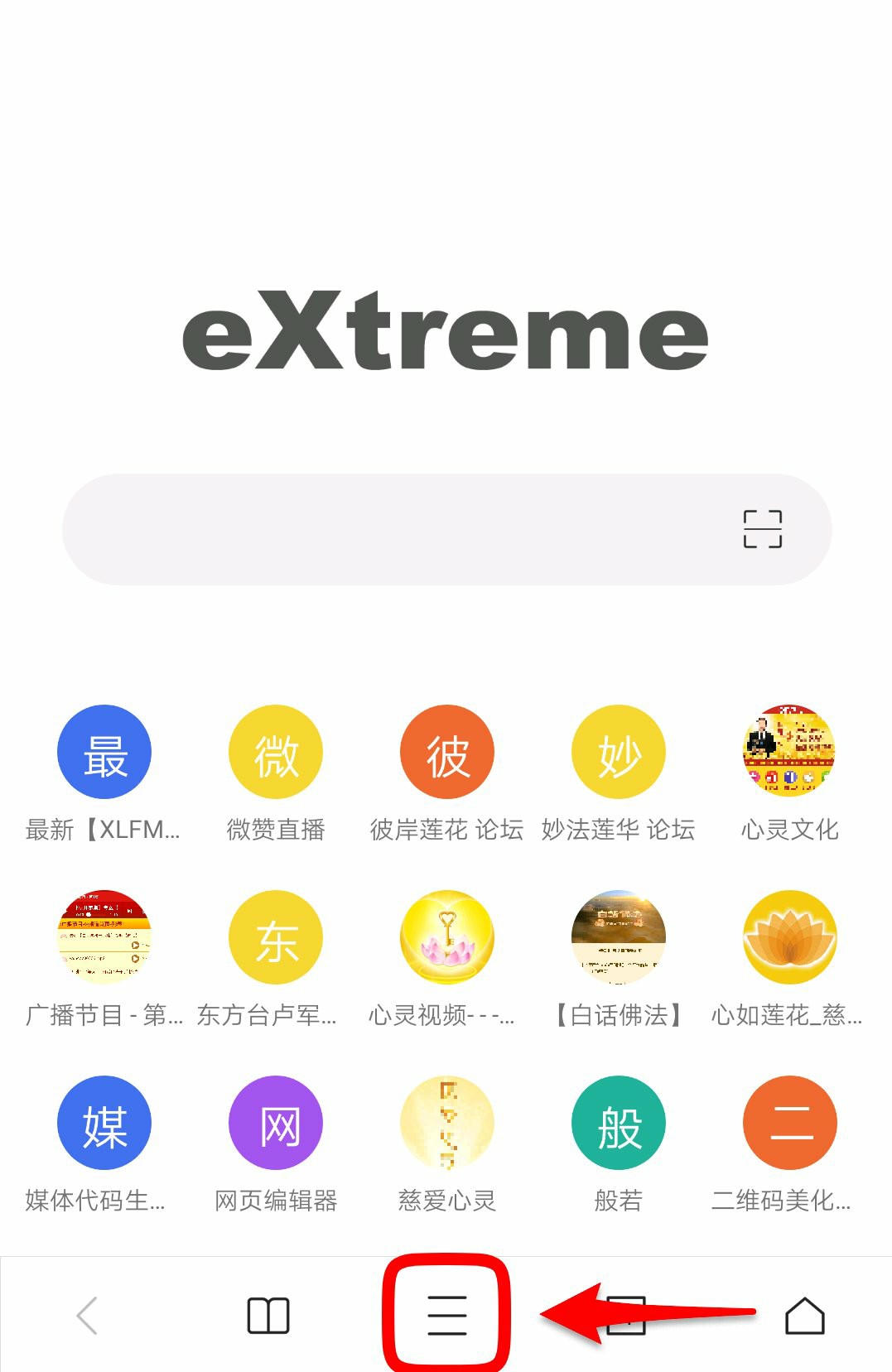Open the hamburger menu in bottom bar
Viewport: 892px width, 1372px height.
tap(447, 1316)
